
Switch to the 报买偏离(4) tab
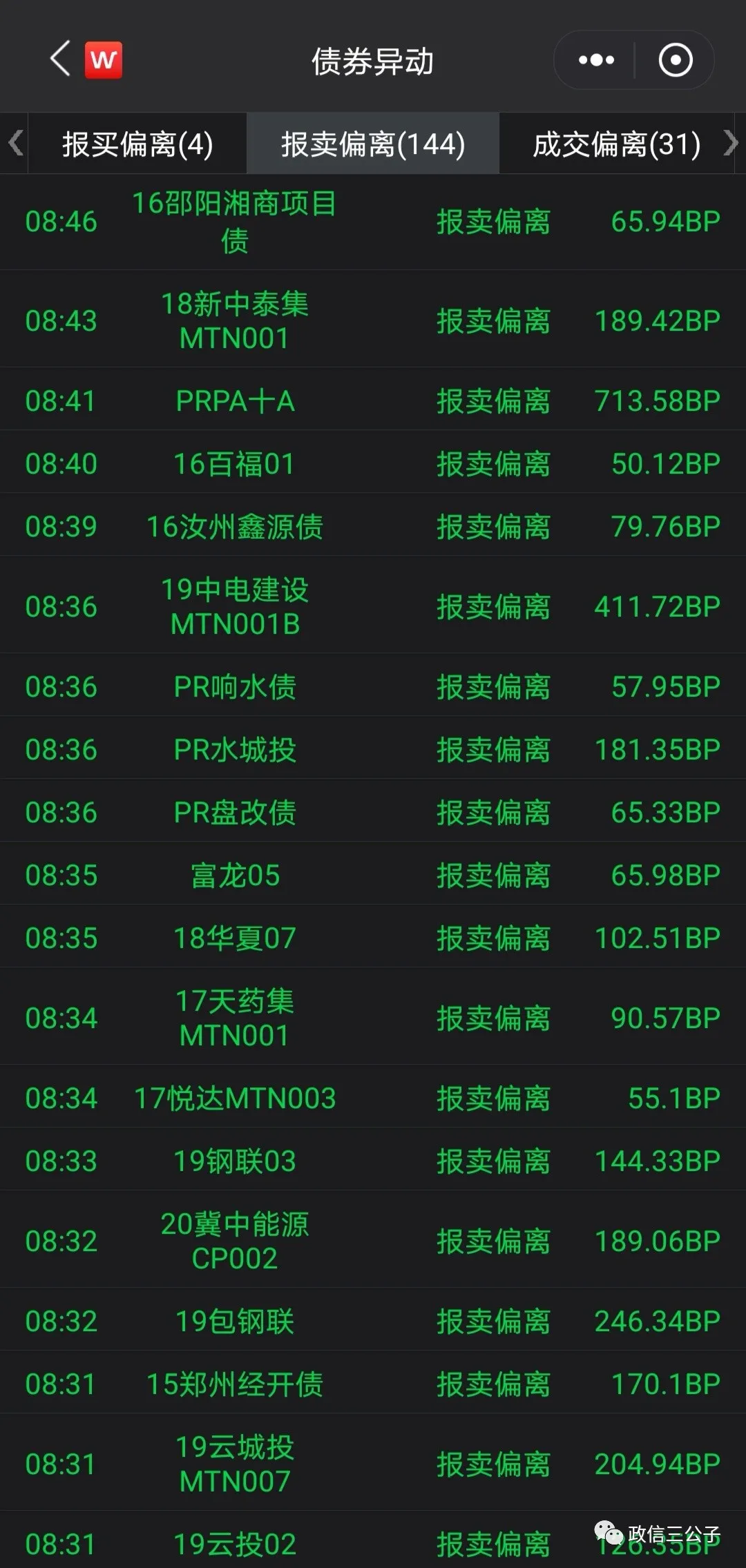(x=137, y=144)
